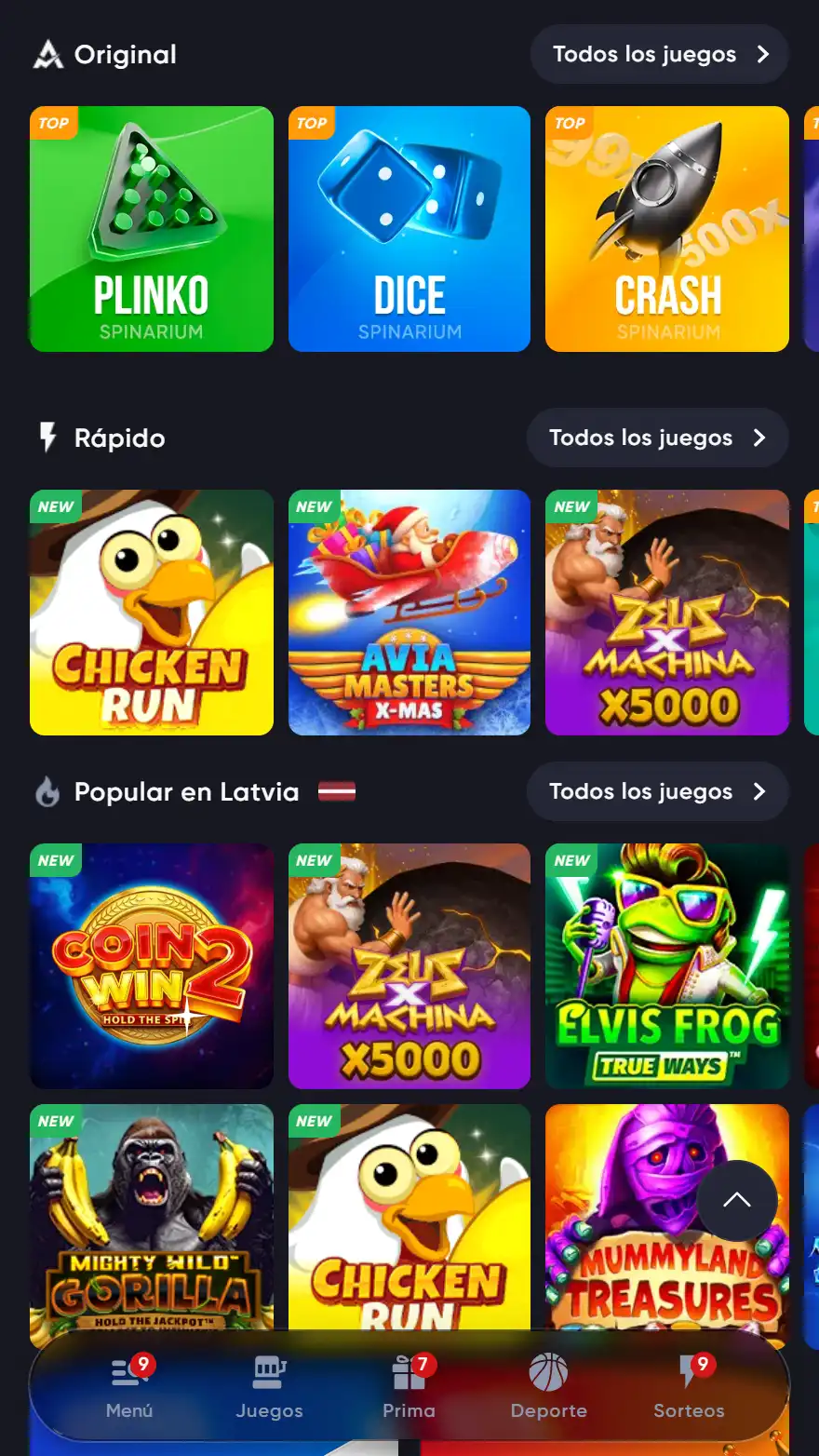Open Coin Win 2 game

(152, 966)
